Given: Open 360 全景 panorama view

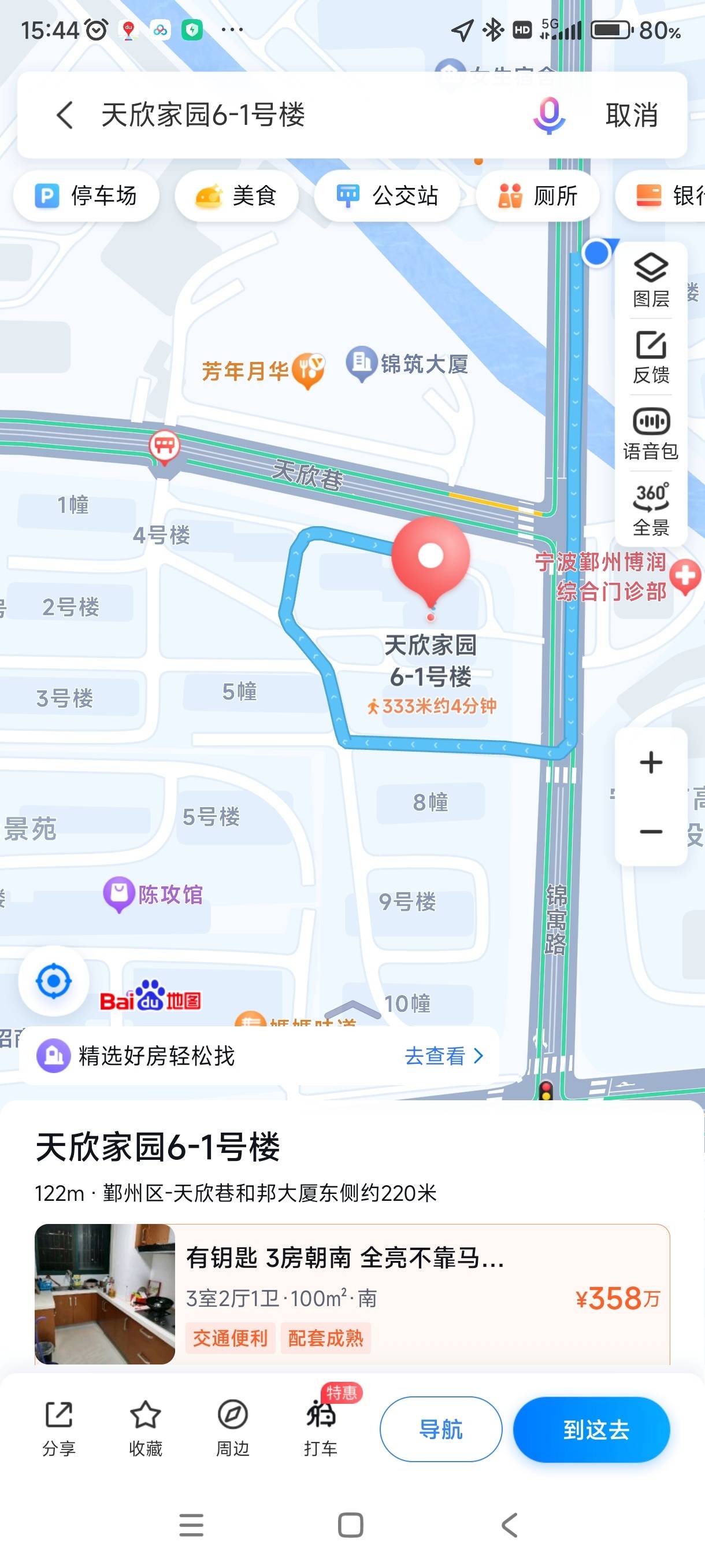Looking at the screenshot, I should [651, 509].
